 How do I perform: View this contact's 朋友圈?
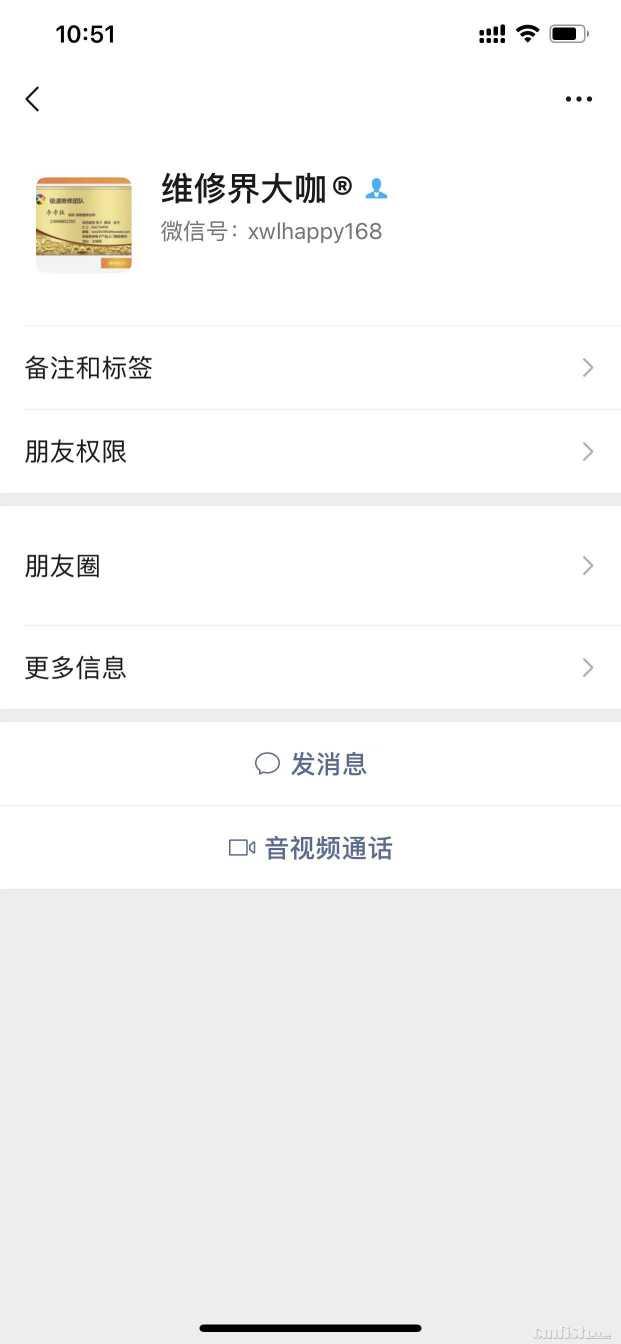tap(310, 566)
